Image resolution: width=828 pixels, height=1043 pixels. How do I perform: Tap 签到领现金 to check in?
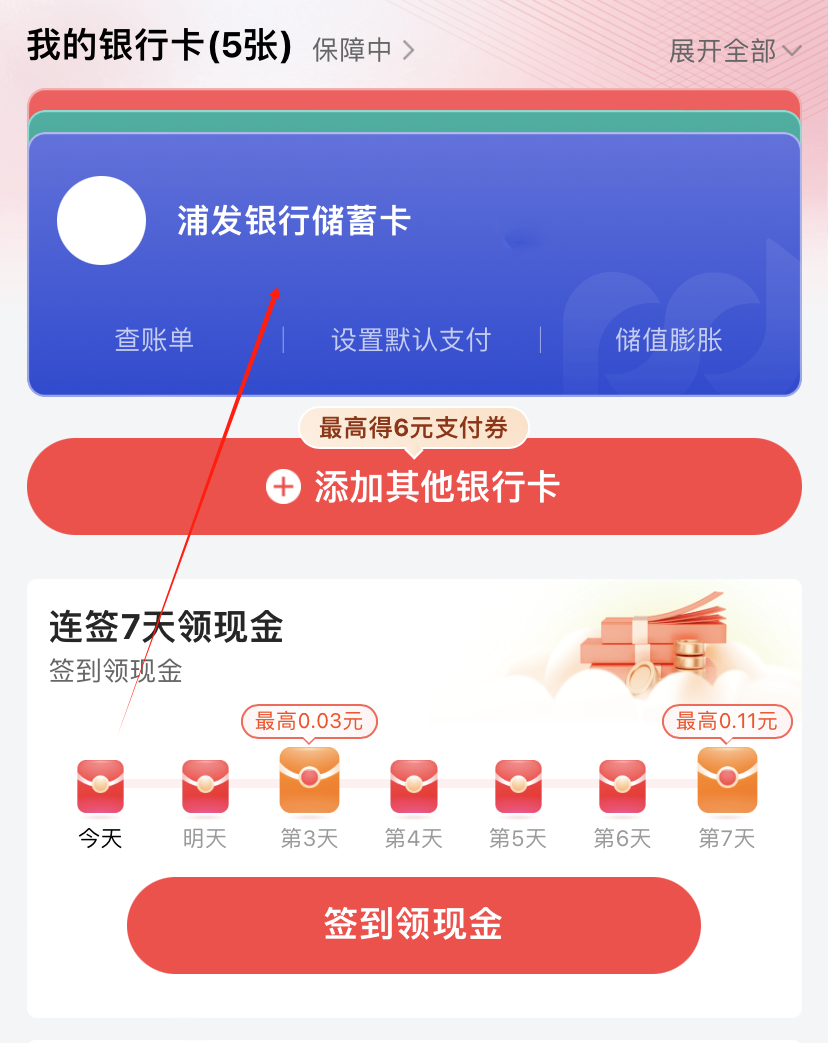[x=413, y=925]
